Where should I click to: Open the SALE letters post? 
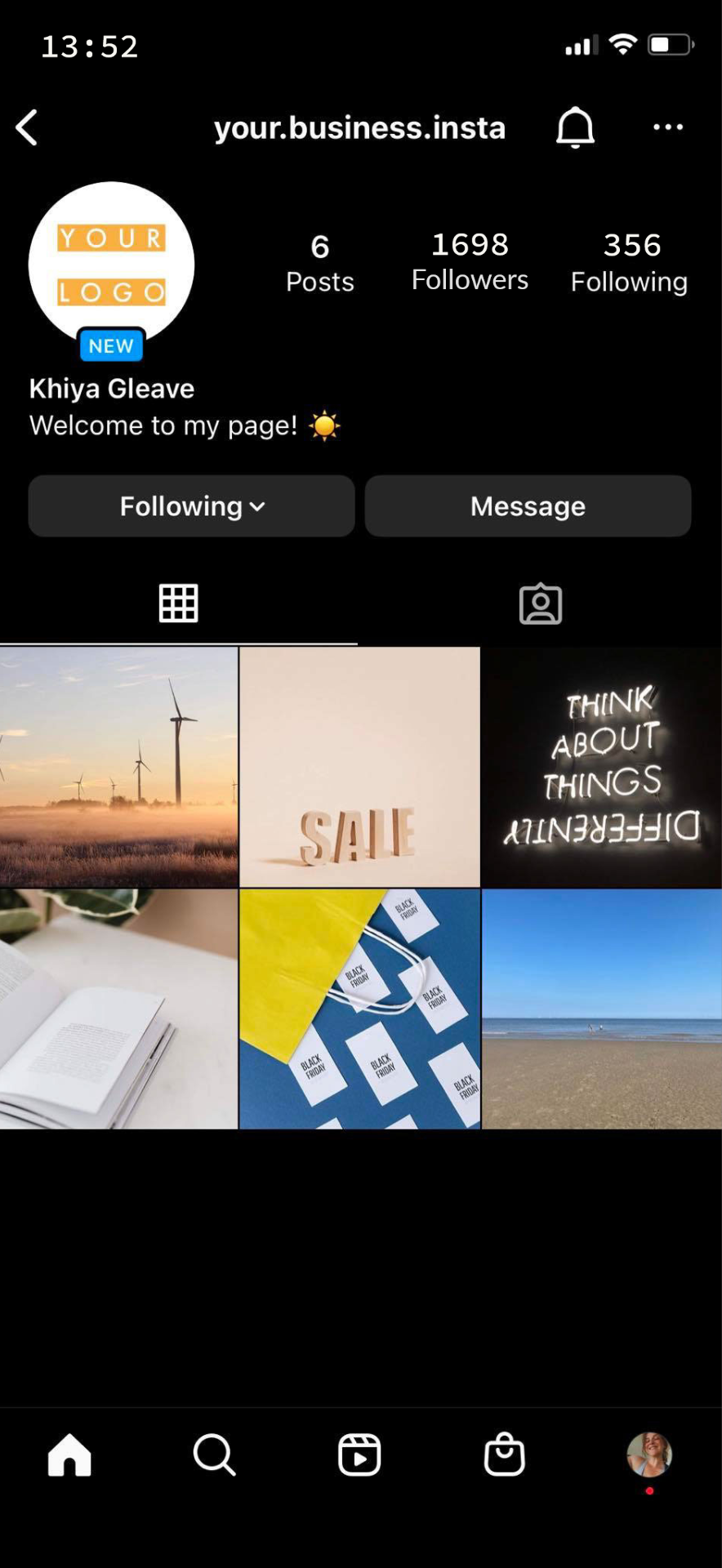click(359, 767)
